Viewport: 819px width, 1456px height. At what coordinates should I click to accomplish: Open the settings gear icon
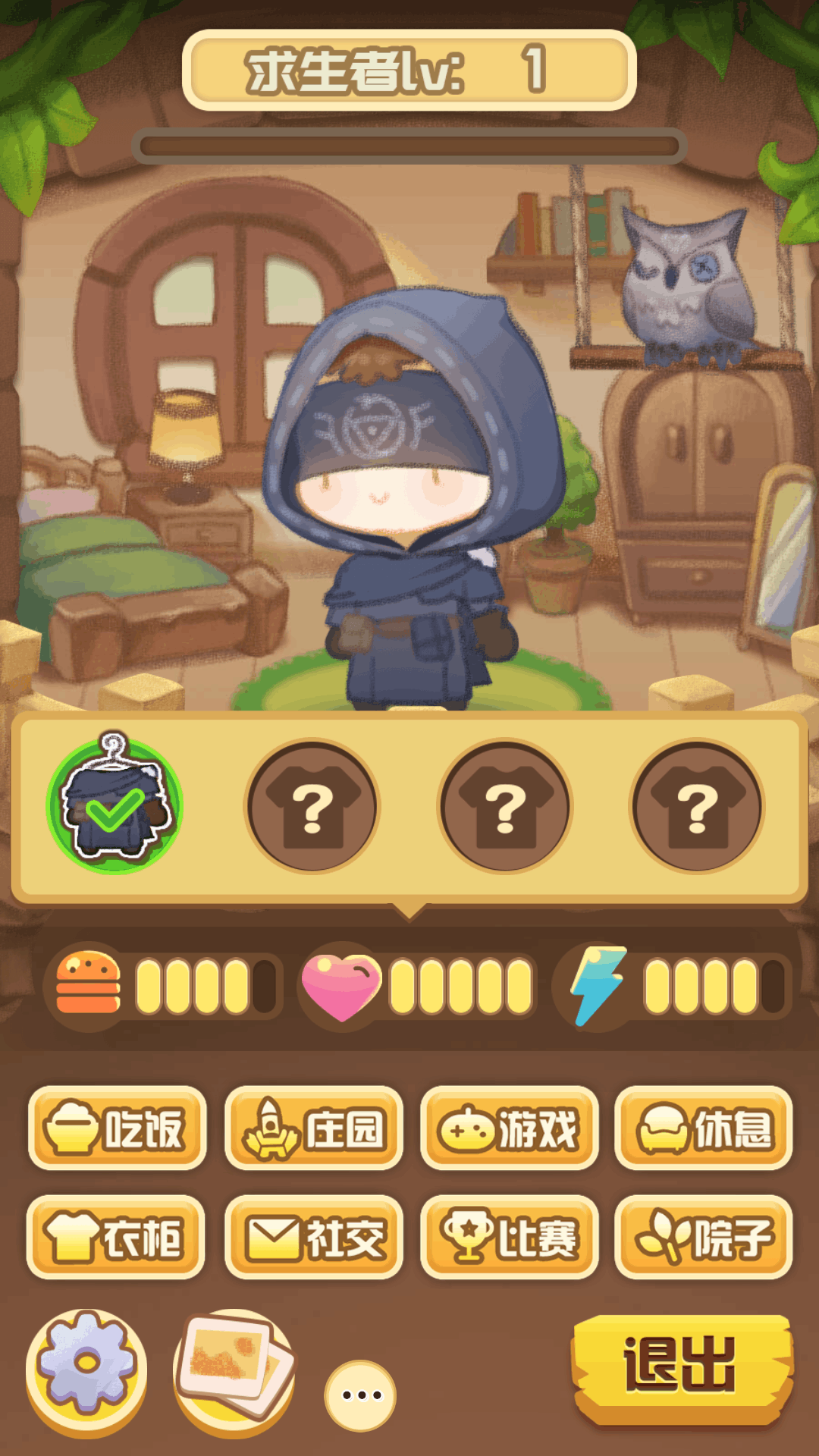(x=87, y=1370)
